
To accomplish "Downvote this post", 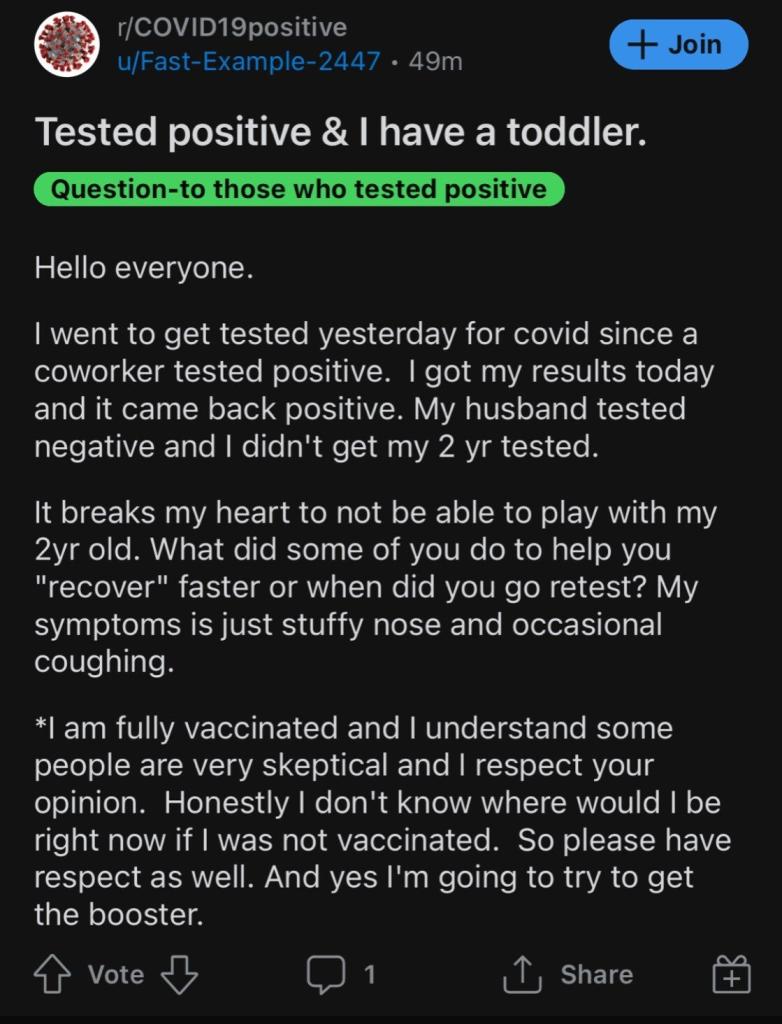I will tap(180, 974).
